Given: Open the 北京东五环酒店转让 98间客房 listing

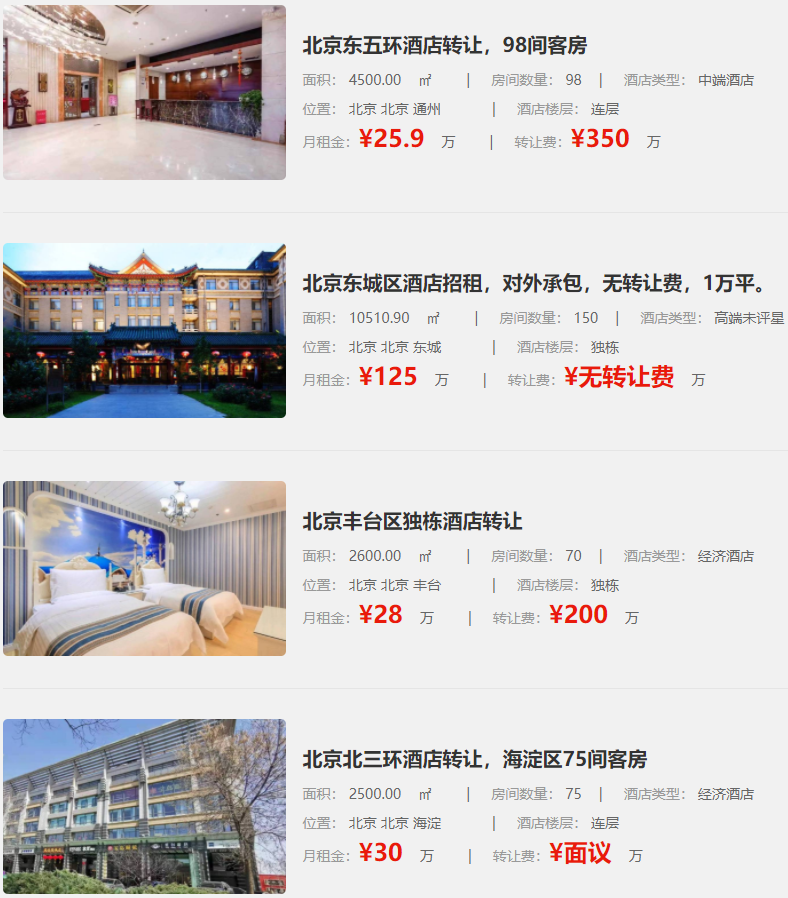Looking at the screenshot, I should tap(444, 45).
